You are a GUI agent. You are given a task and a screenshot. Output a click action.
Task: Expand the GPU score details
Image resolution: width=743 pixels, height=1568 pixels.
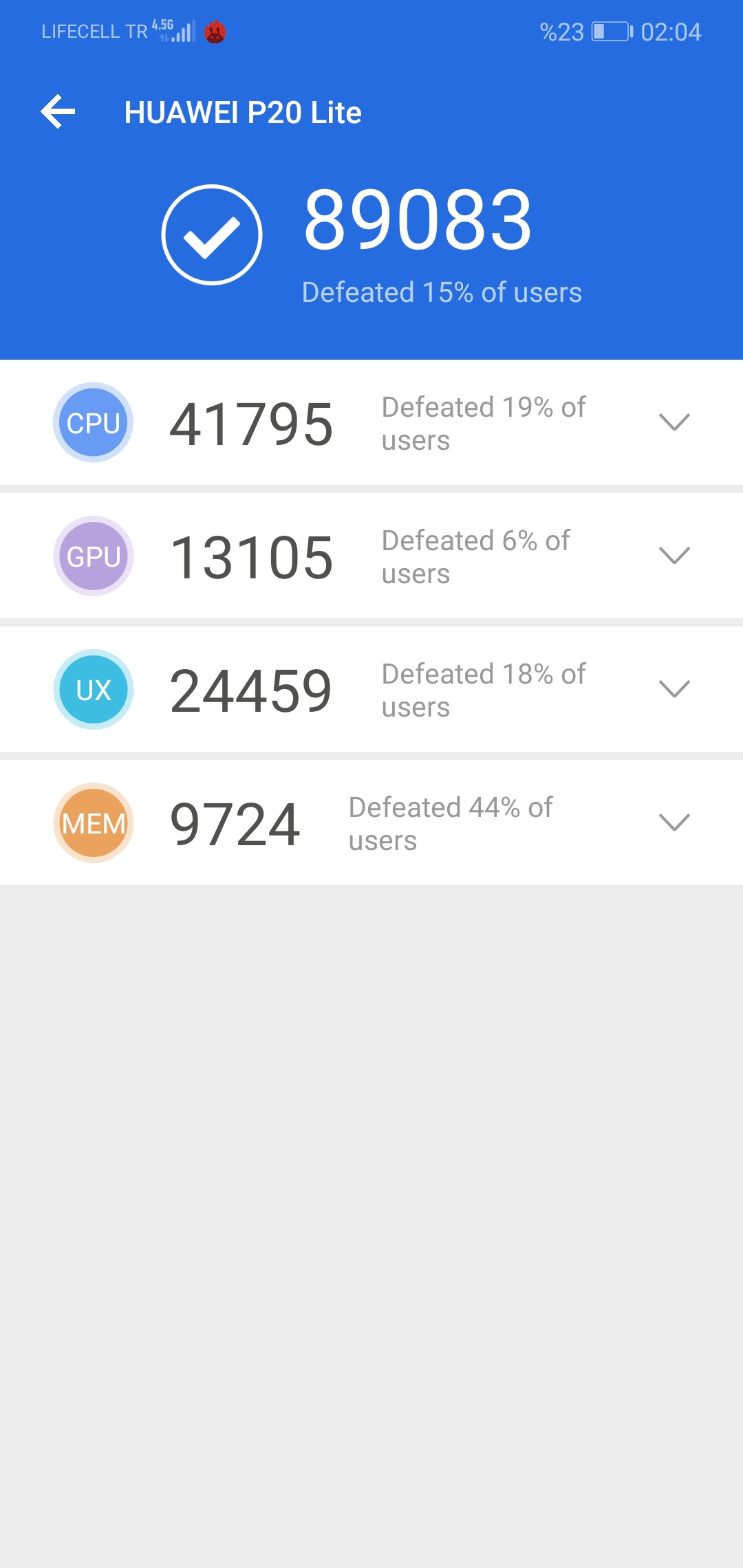pyautogui.click(x=674, y=555)
